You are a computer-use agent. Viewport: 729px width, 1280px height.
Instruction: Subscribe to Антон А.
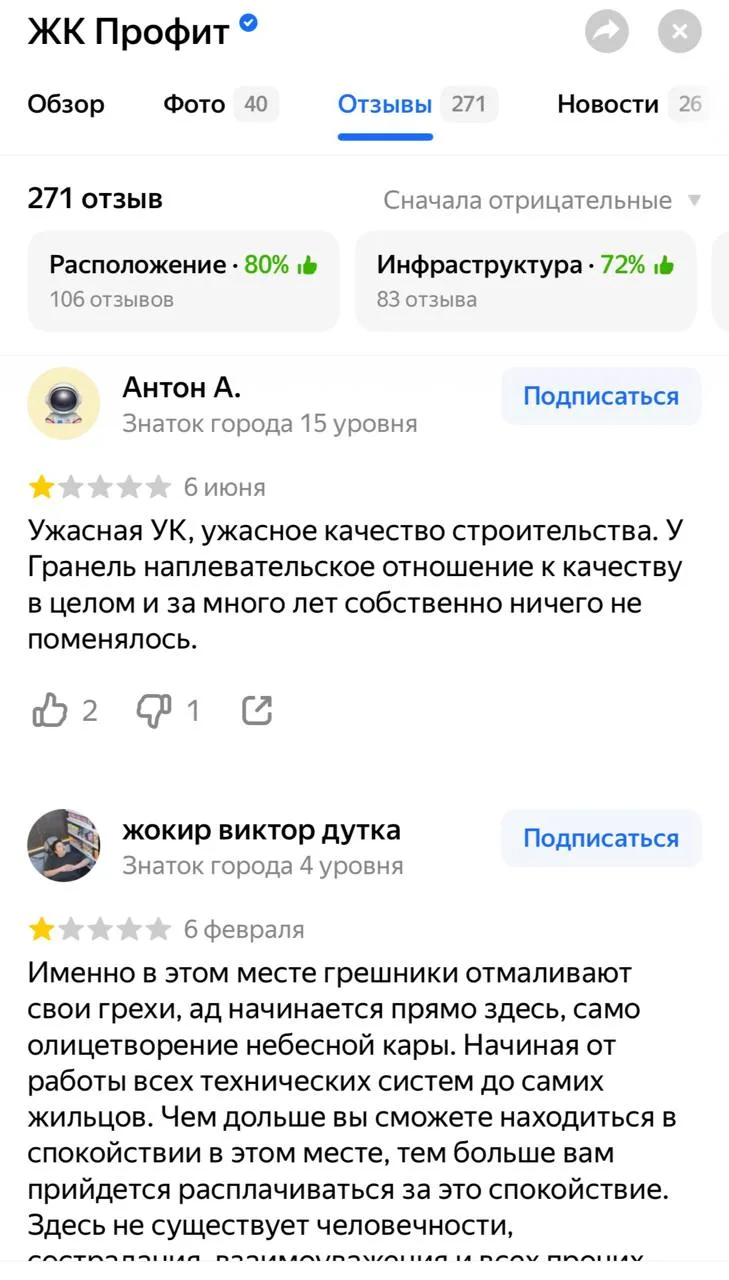click(601, 396)
